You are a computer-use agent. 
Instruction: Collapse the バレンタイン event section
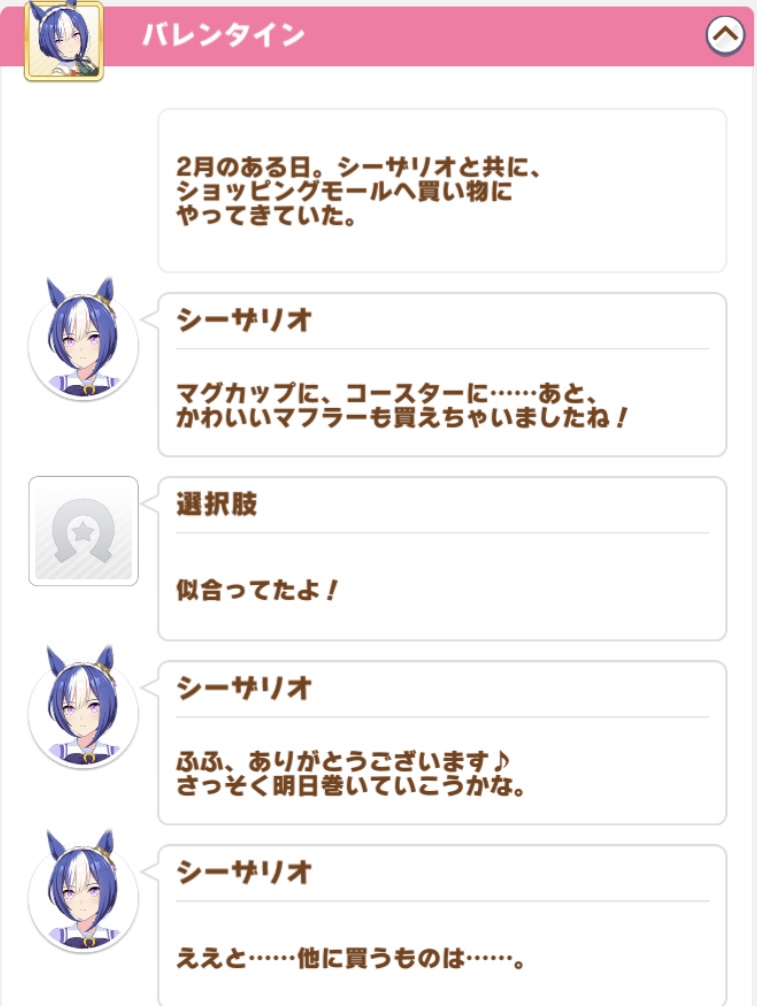(725, 35)
